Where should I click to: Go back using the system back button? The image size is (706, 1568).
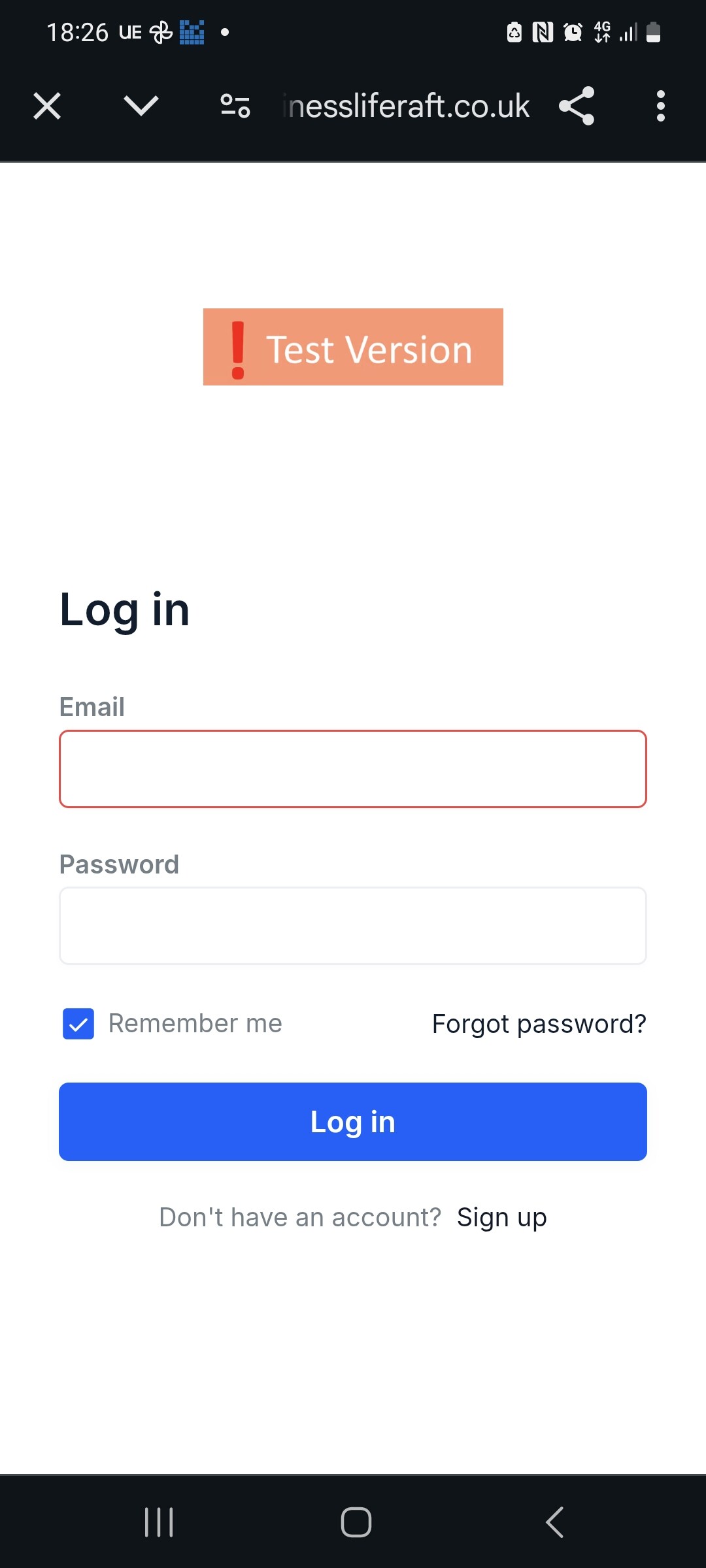click(x=554, y=1522)
